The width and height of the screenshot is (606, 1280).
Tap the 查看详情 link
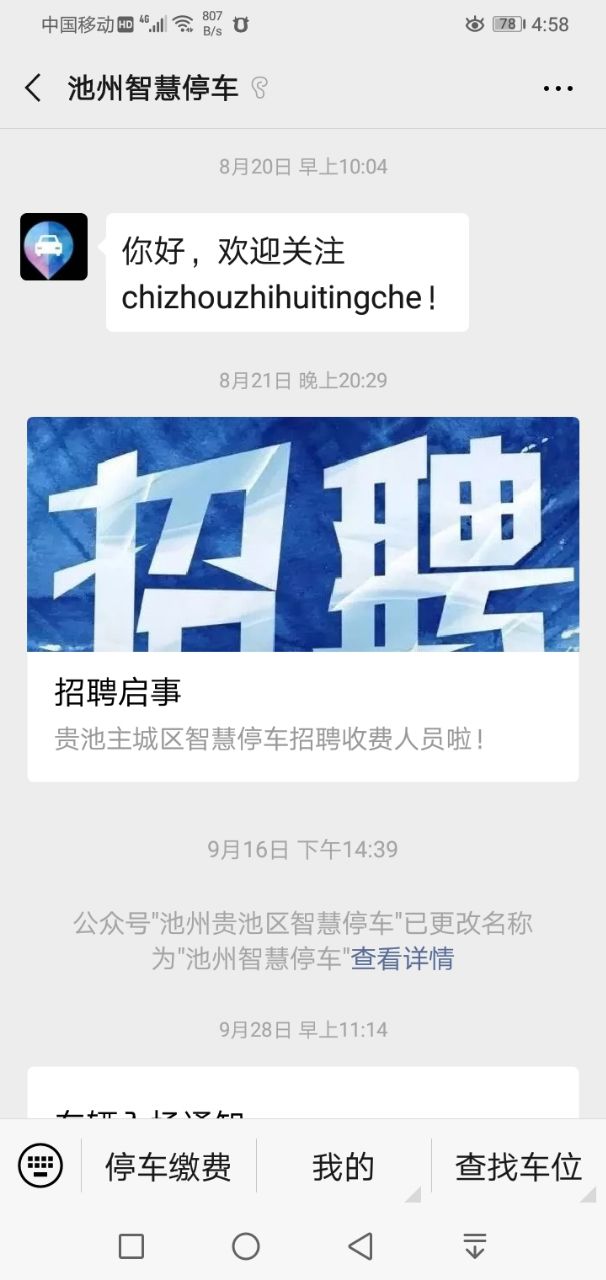coord(402,959)
